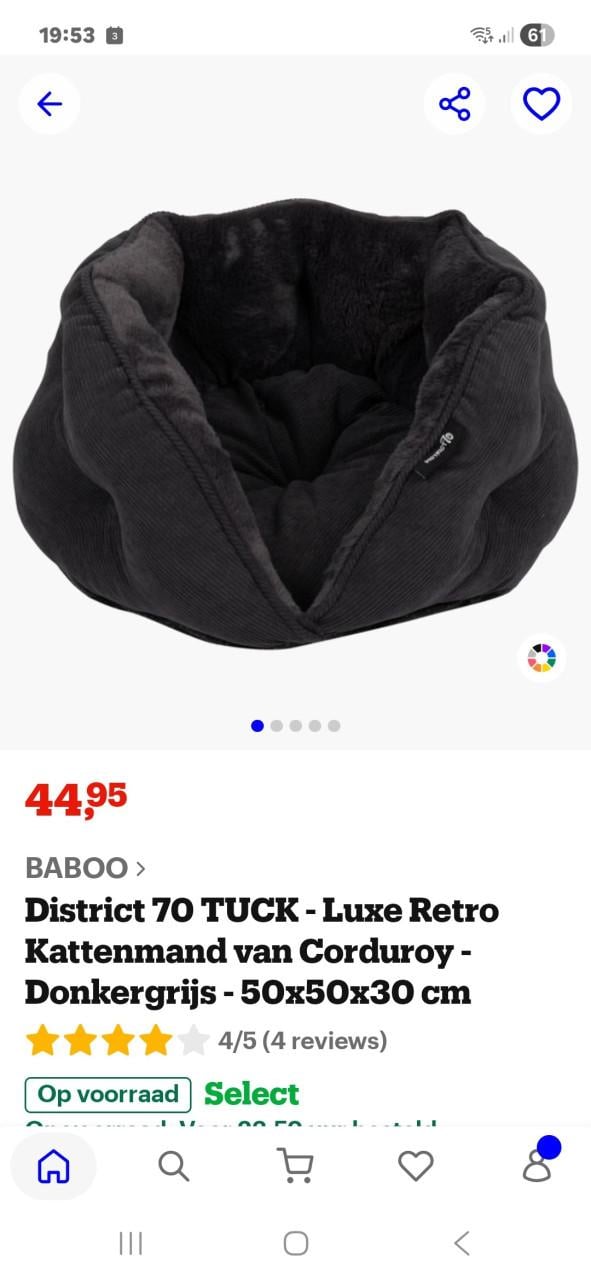Open the BABOO brand link
Screen dimensions: 591x1280
(86, 867)
